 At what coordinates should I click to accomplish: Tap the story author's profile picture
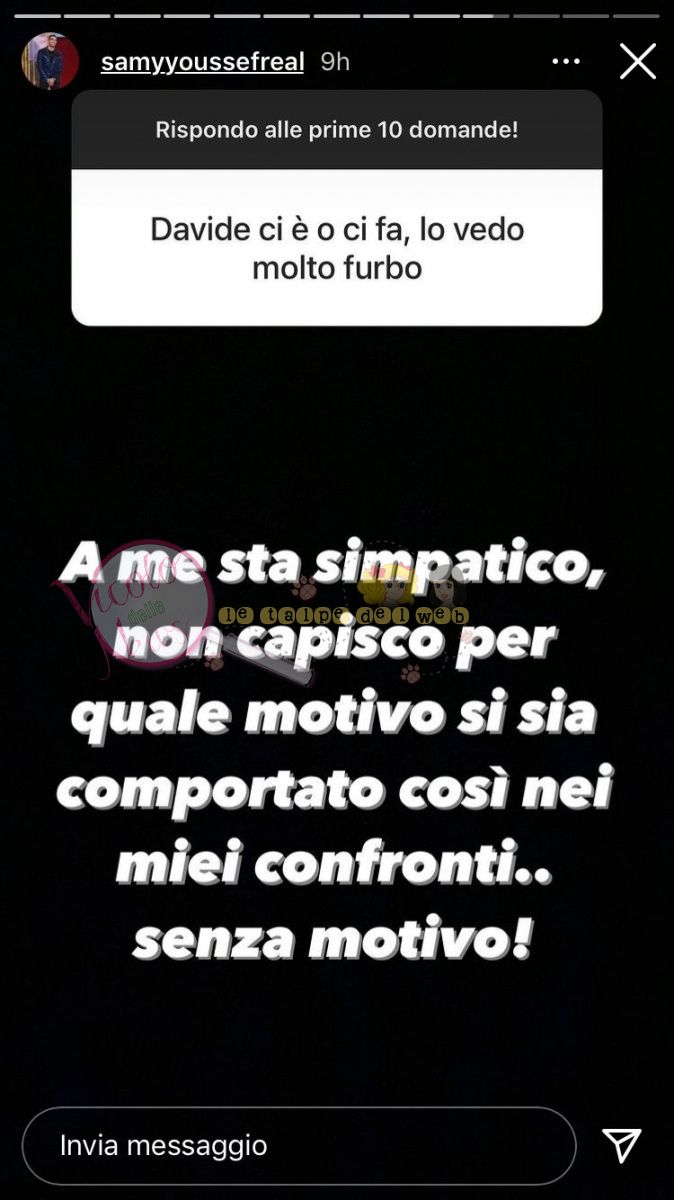(50, 62)
